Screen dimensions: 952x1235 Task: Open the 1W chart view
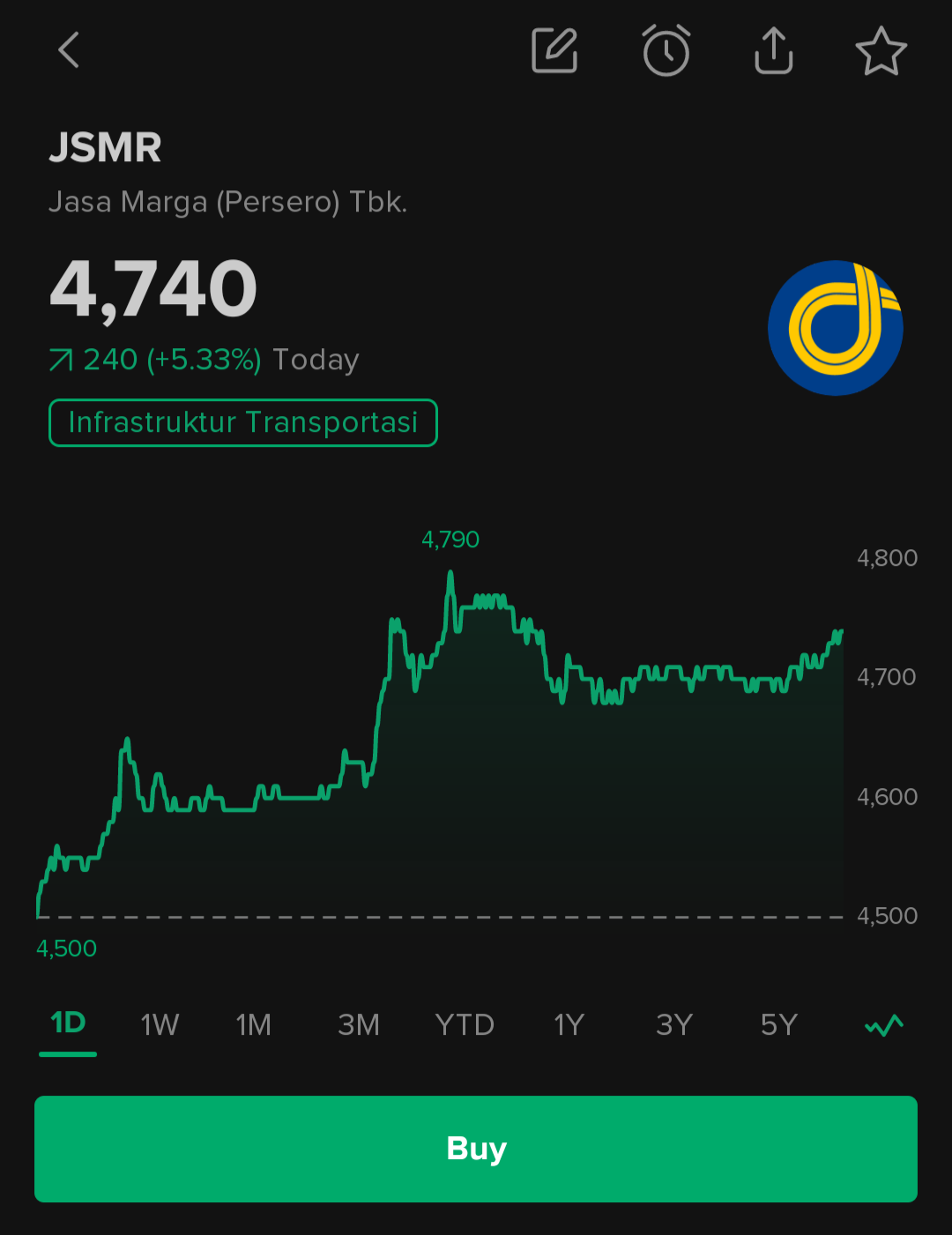(159, 1023)
